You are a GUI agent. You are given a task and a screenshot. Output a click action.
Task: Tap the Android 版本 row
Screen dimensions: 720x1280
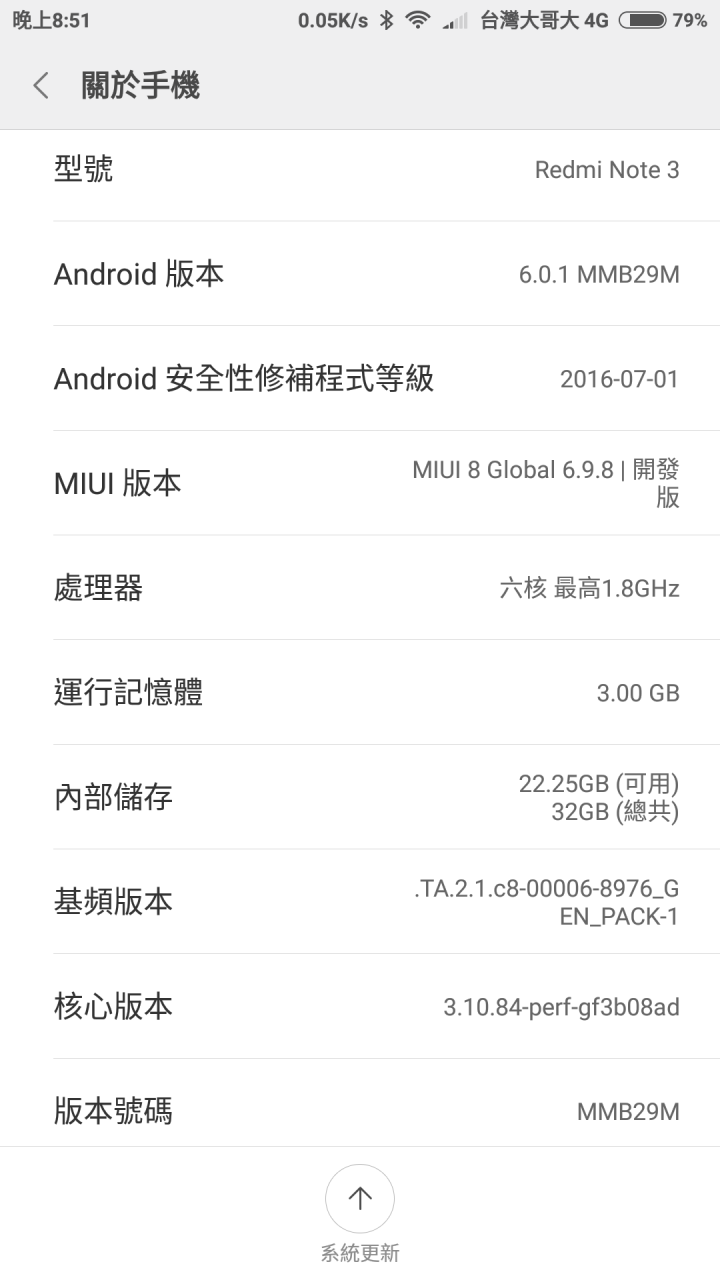[360, 274]
